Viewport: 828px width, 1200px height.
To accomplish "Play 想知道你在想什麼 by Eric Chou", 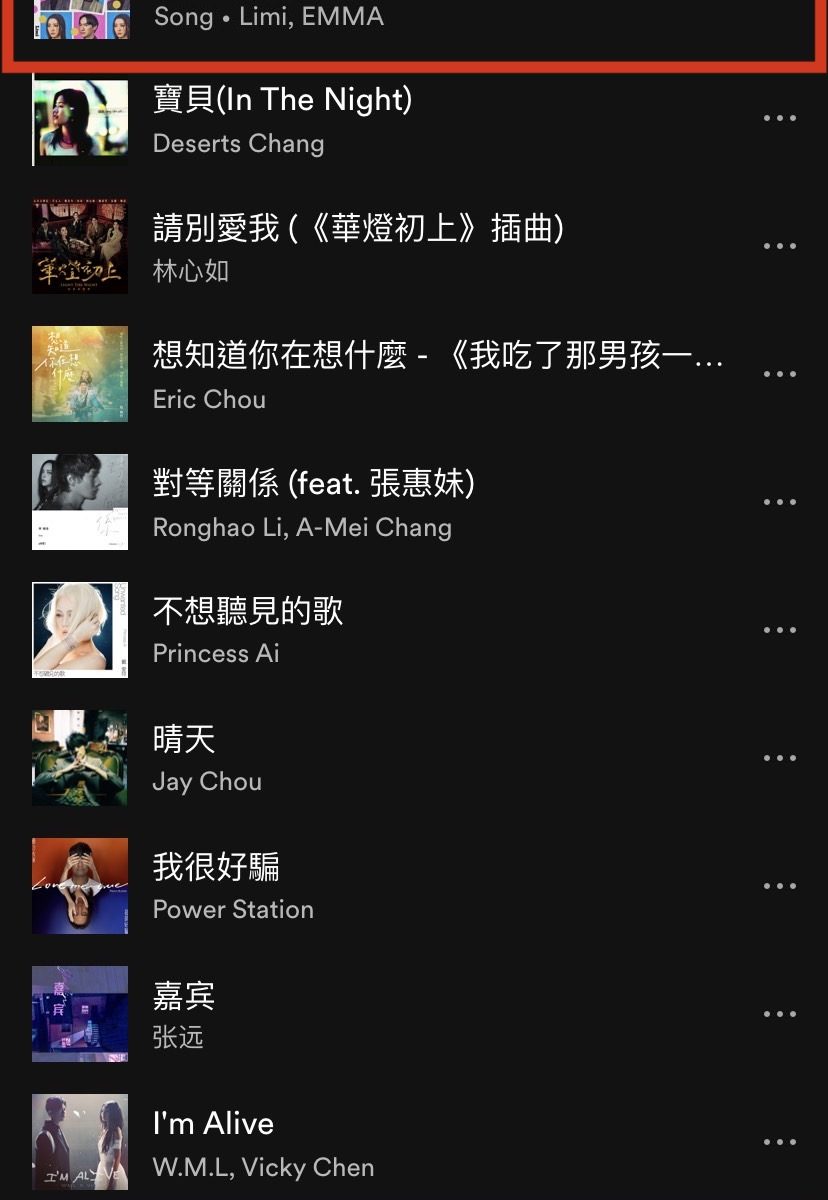I will 437,374.
